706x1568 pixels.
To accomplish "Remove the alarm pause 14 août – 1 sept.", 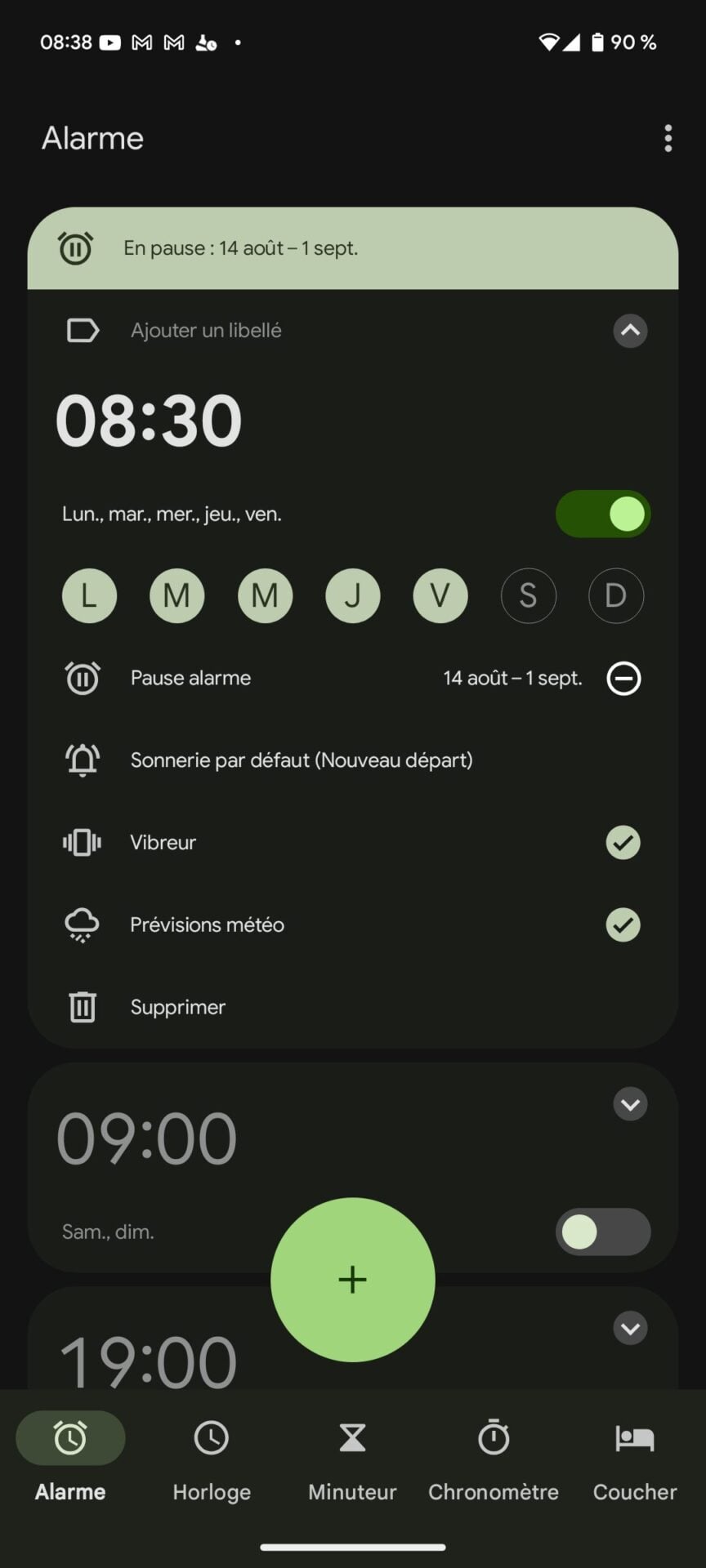I will click(623, 679).
